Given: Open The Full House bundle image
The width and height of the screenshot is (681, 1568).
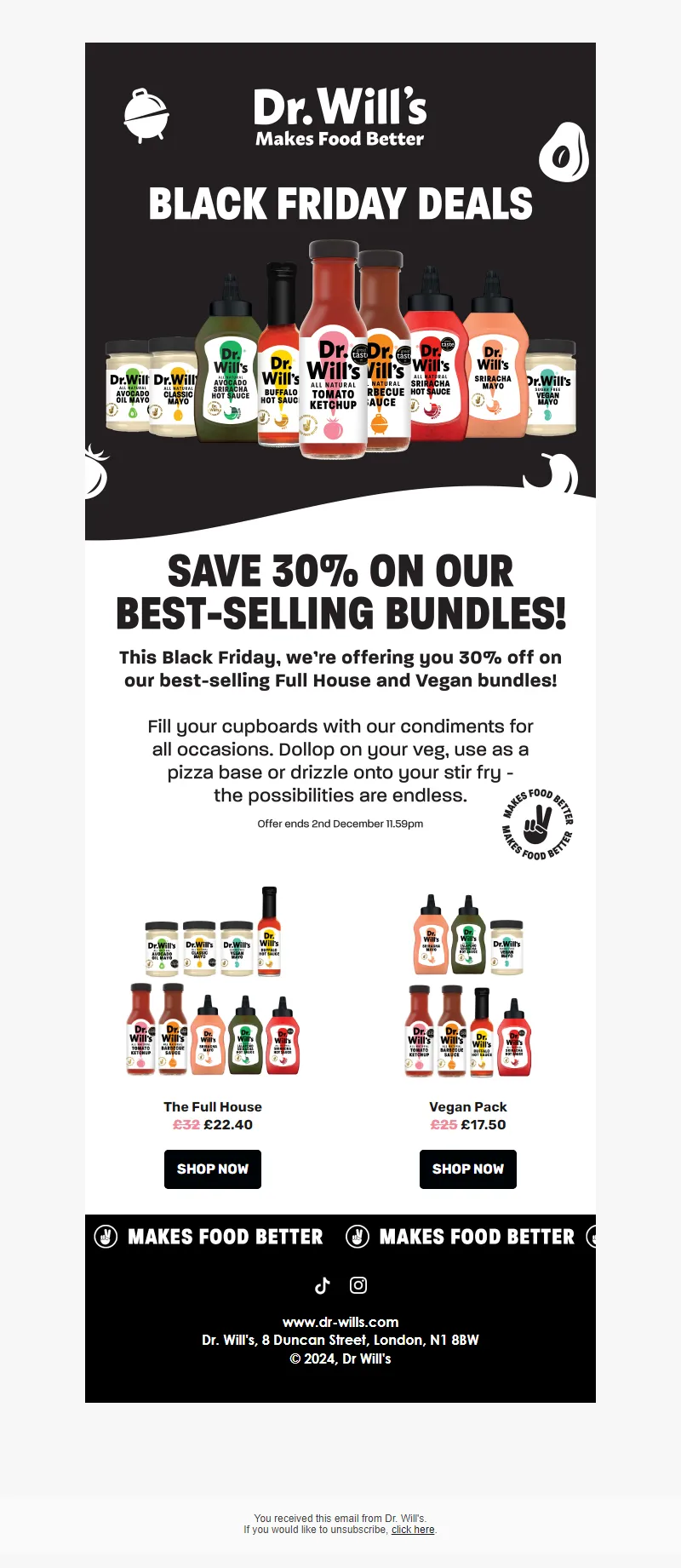Looking at the screenshot, I should [213, 984].
